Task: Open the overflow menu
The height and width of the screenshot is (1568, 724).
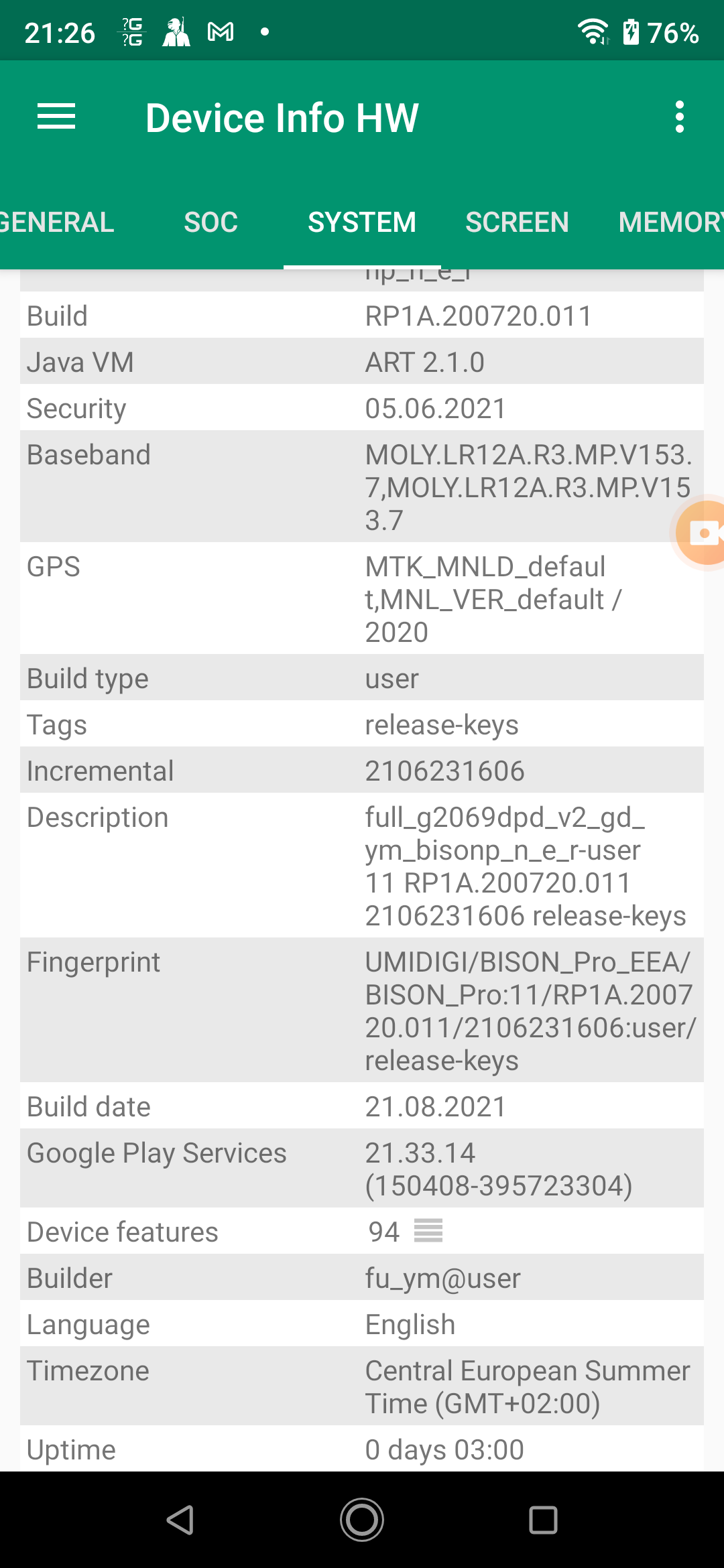Action: (679, 117)
